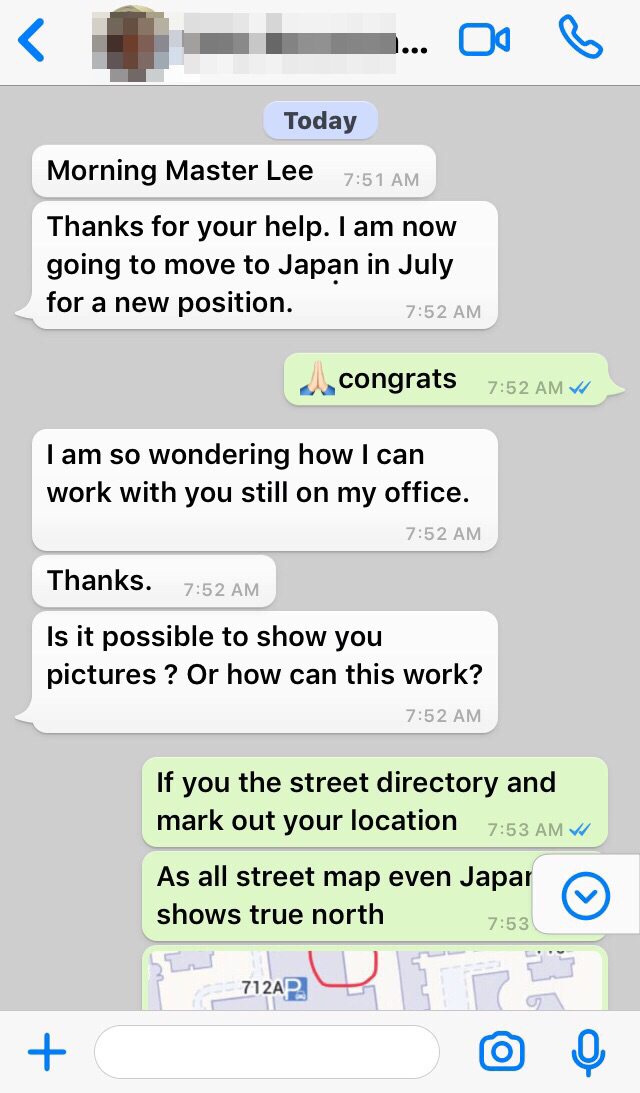This screenshot has height=1093, width=640.
Task: Tap the voice message microphone
Action: point(588,1052)
